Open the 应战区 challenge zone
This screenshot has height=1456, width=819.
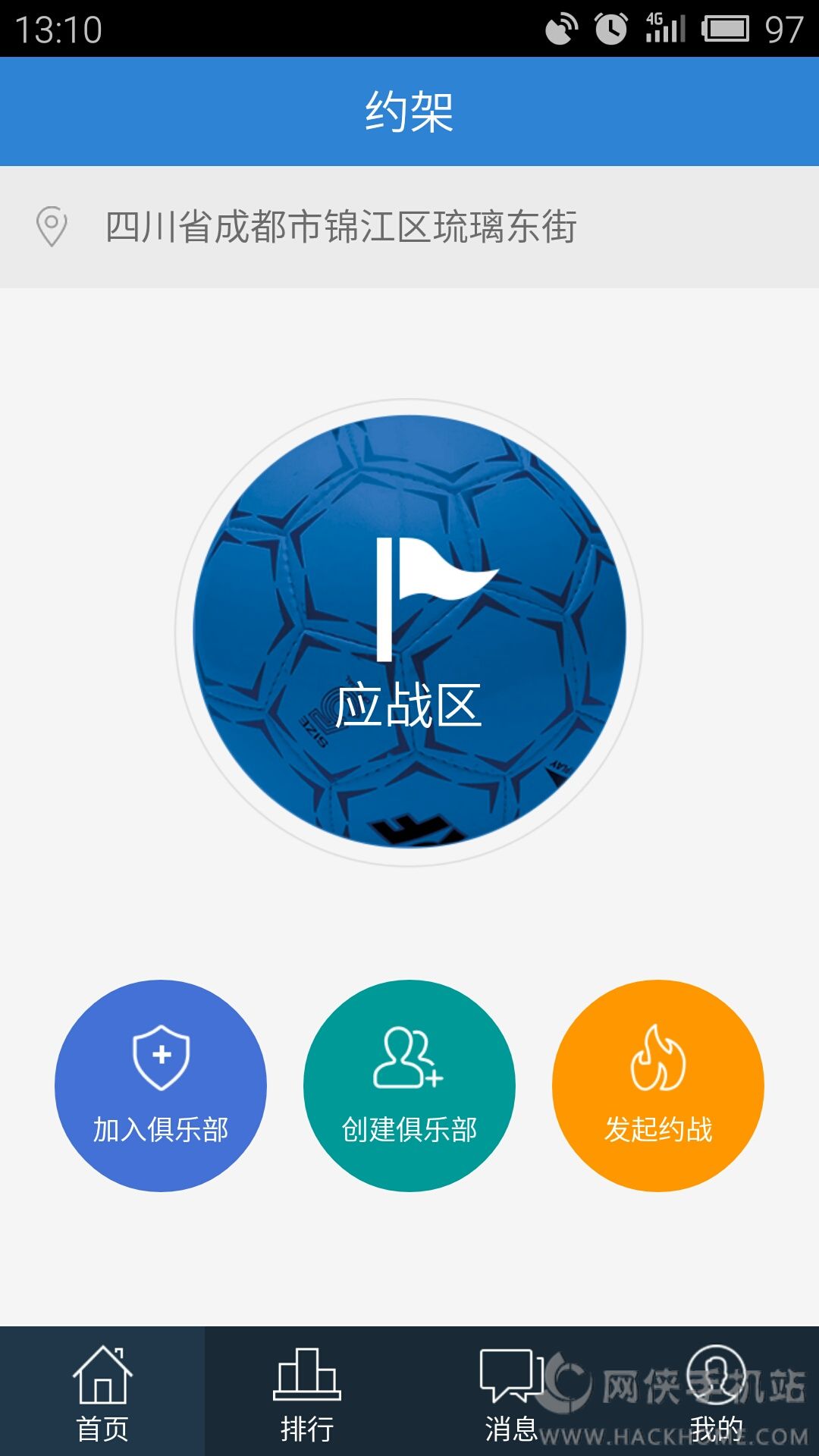[x=409, y=632]
